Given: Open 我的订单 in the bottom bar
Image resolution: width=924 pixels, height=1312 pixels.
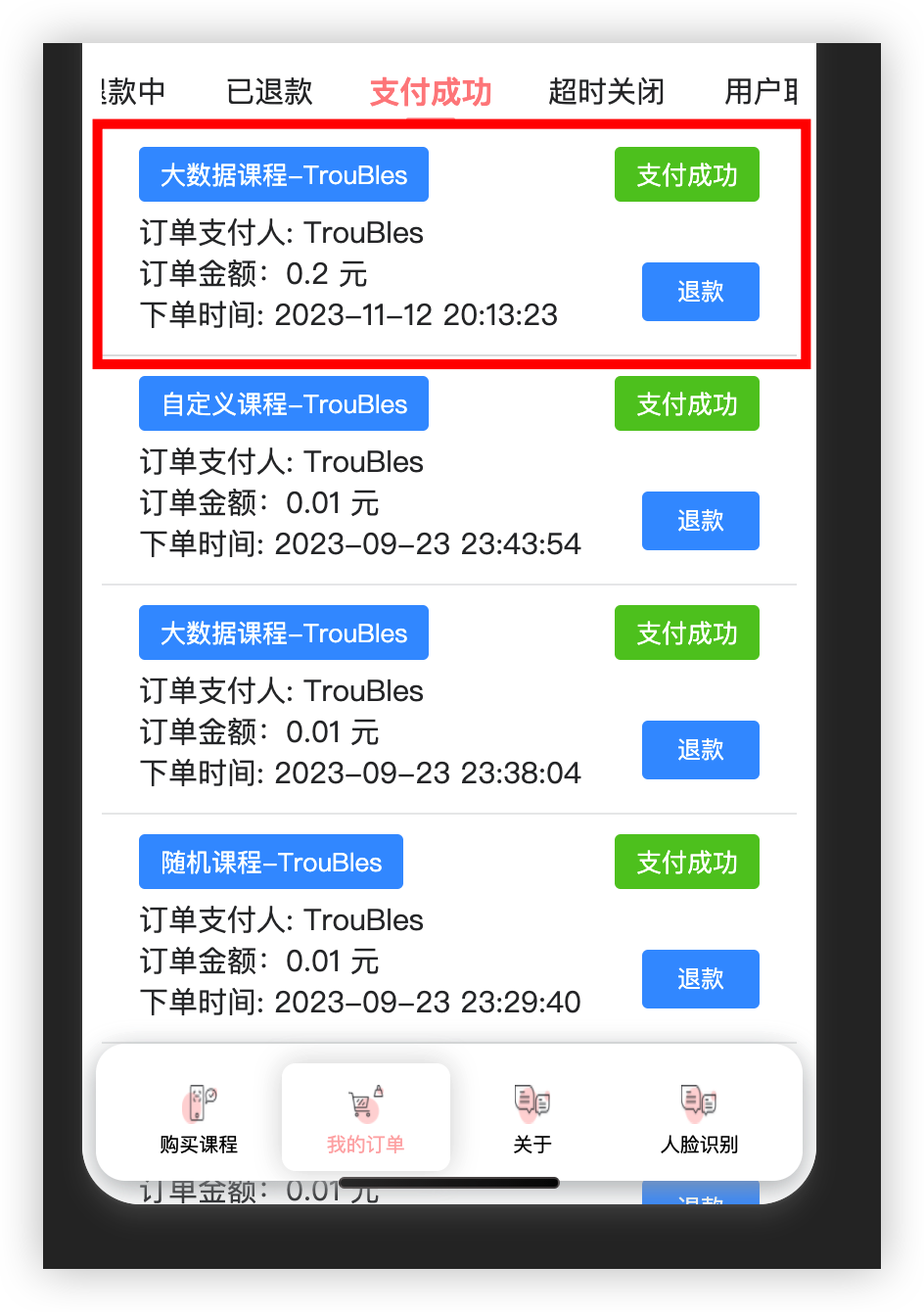Looking at the screenshot, I should pos(365,1117).
